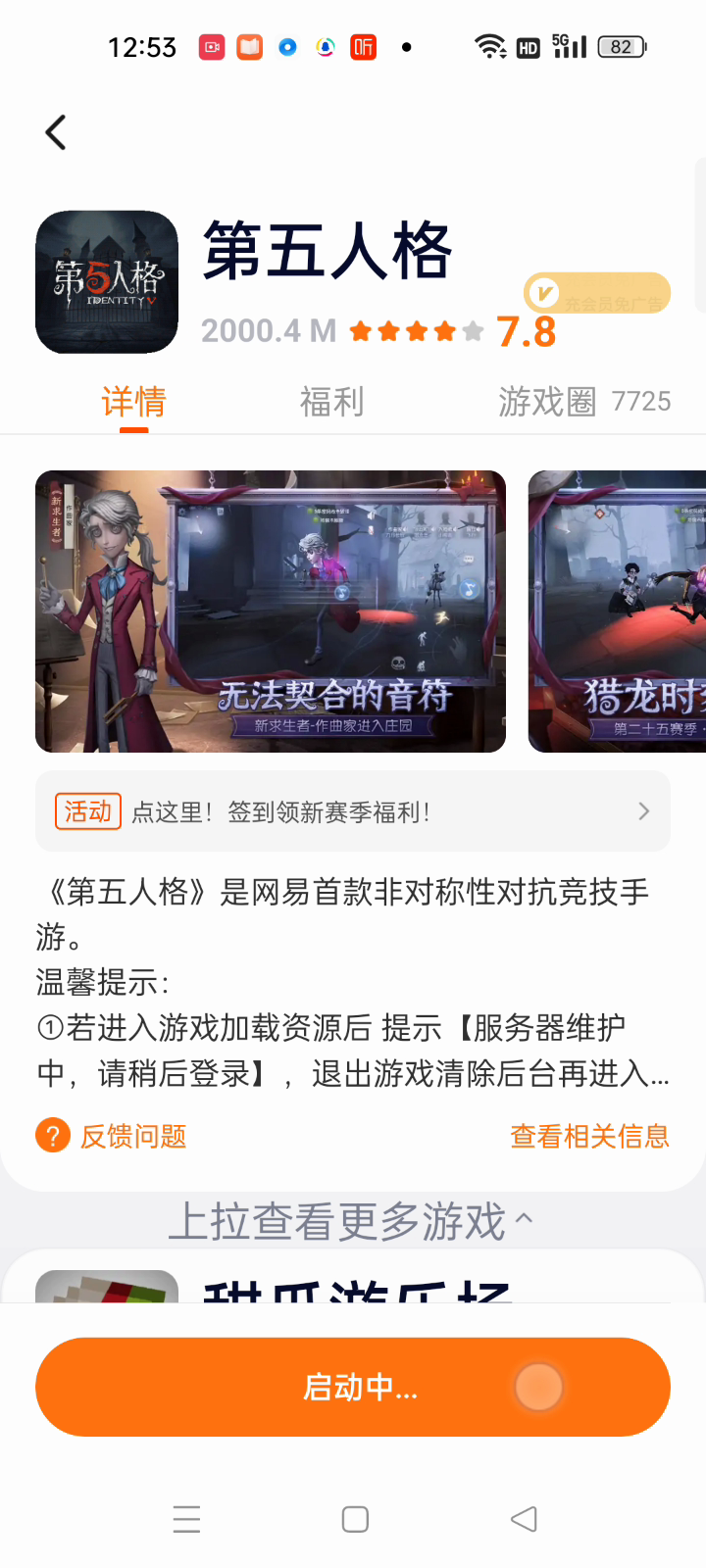The image size is (706, 1568).
Task: Open the 无法契合的音符 screenshot
Action: [x=271, y=612]
